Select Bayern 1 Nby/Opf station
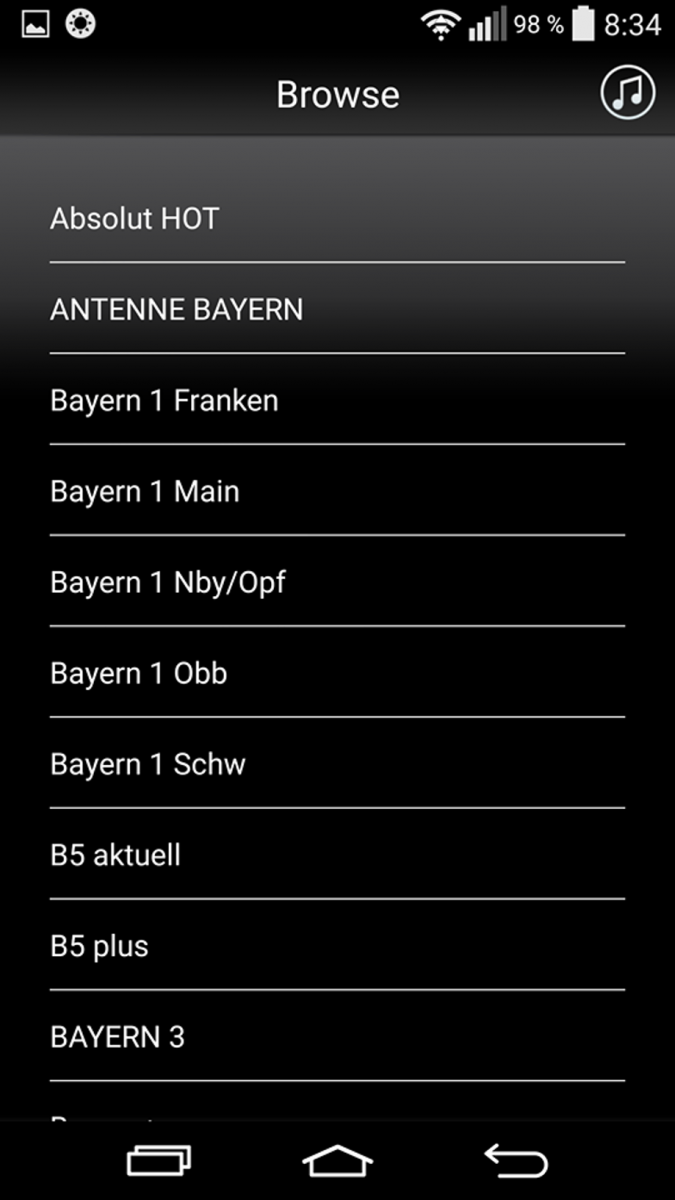This screenshot has height=1200, width=675. tap(336, 582)
